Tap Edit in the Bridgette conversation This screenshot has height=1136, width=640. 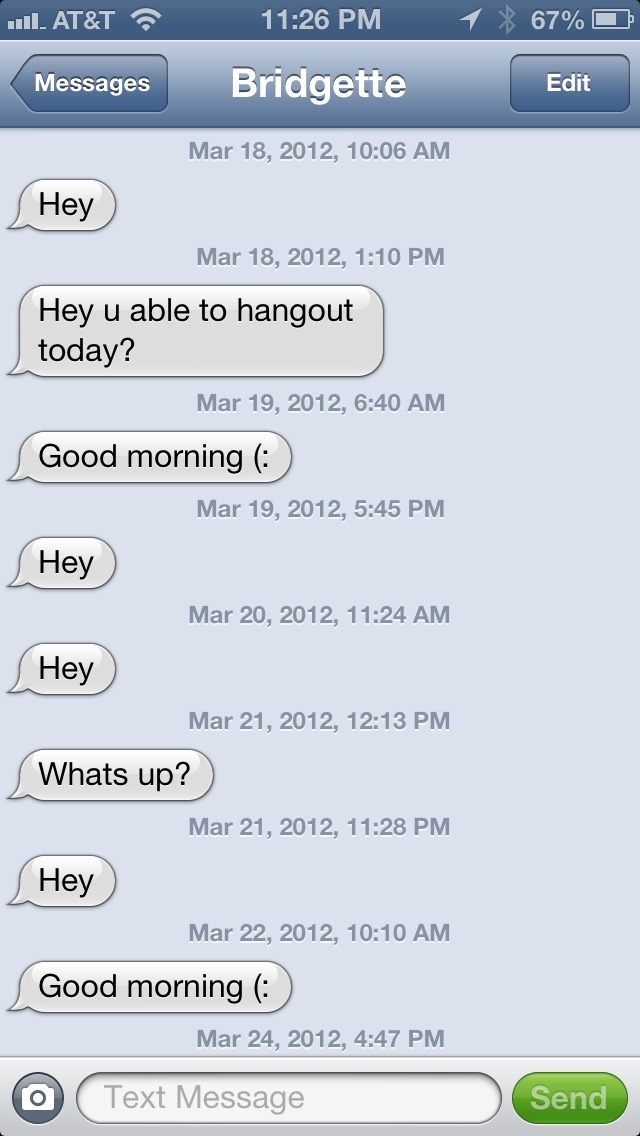pyautogui.click(x=569, y=83)
